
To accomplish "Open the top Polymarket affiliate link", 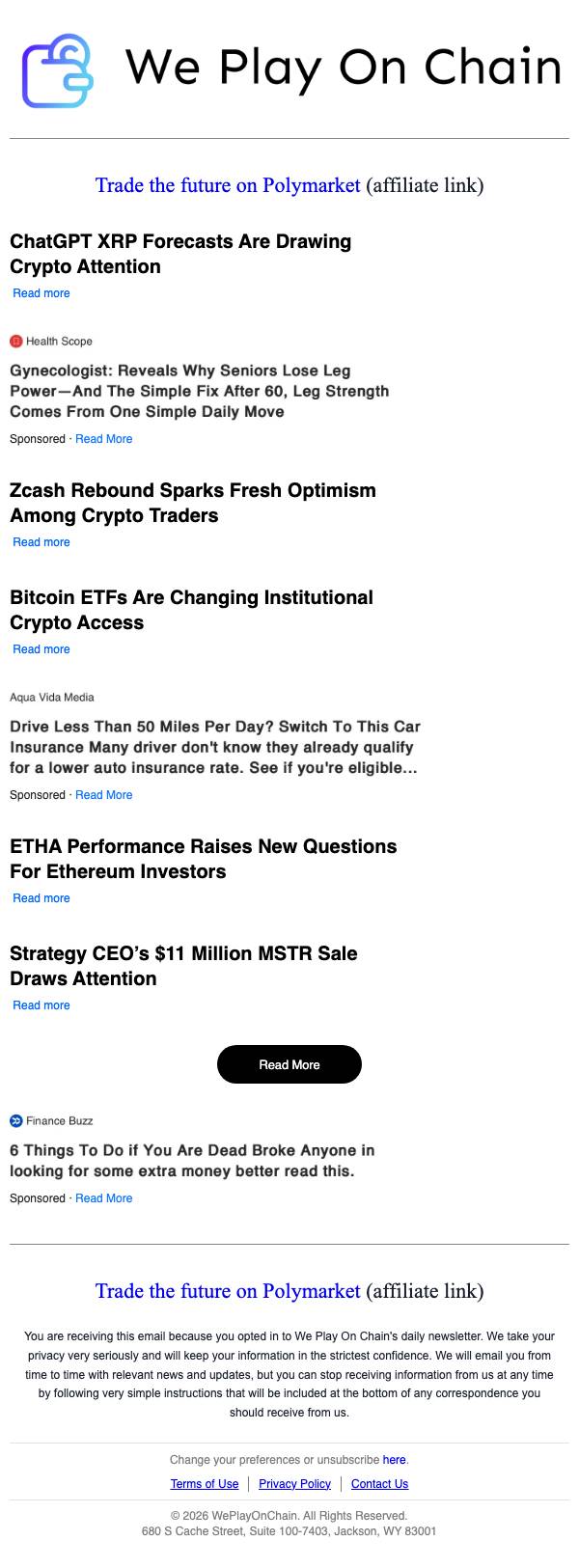I will click(228, 185).
